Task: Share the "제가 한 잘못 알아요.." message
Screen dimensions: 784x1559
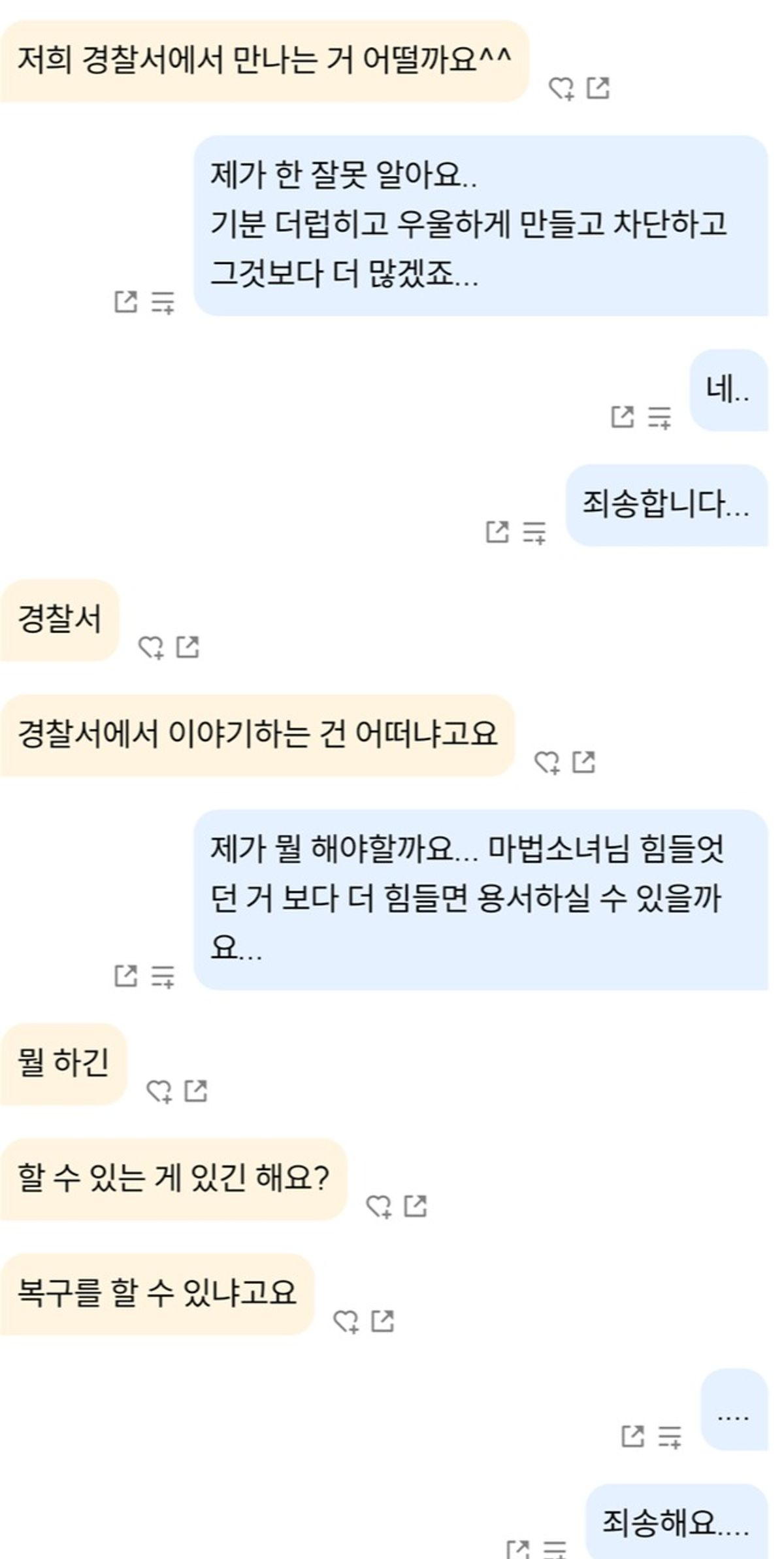Action: coord(125,301)
